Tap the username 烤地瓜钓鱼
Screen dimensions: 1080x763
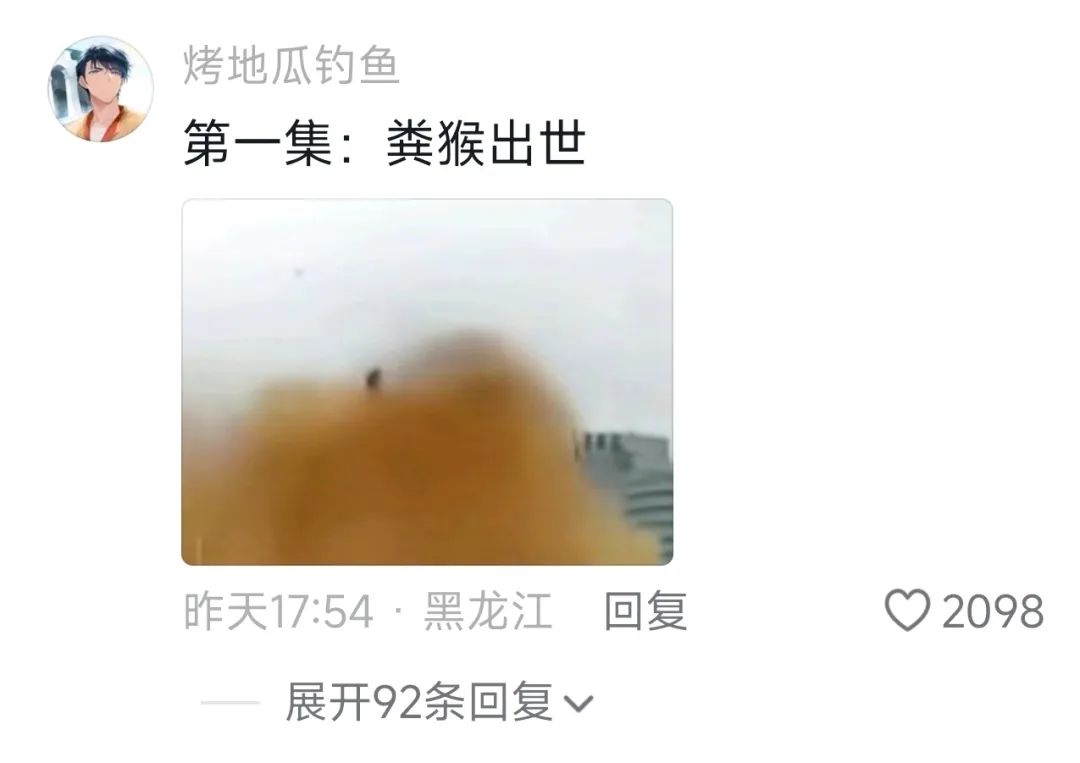[x=291, y=67]
